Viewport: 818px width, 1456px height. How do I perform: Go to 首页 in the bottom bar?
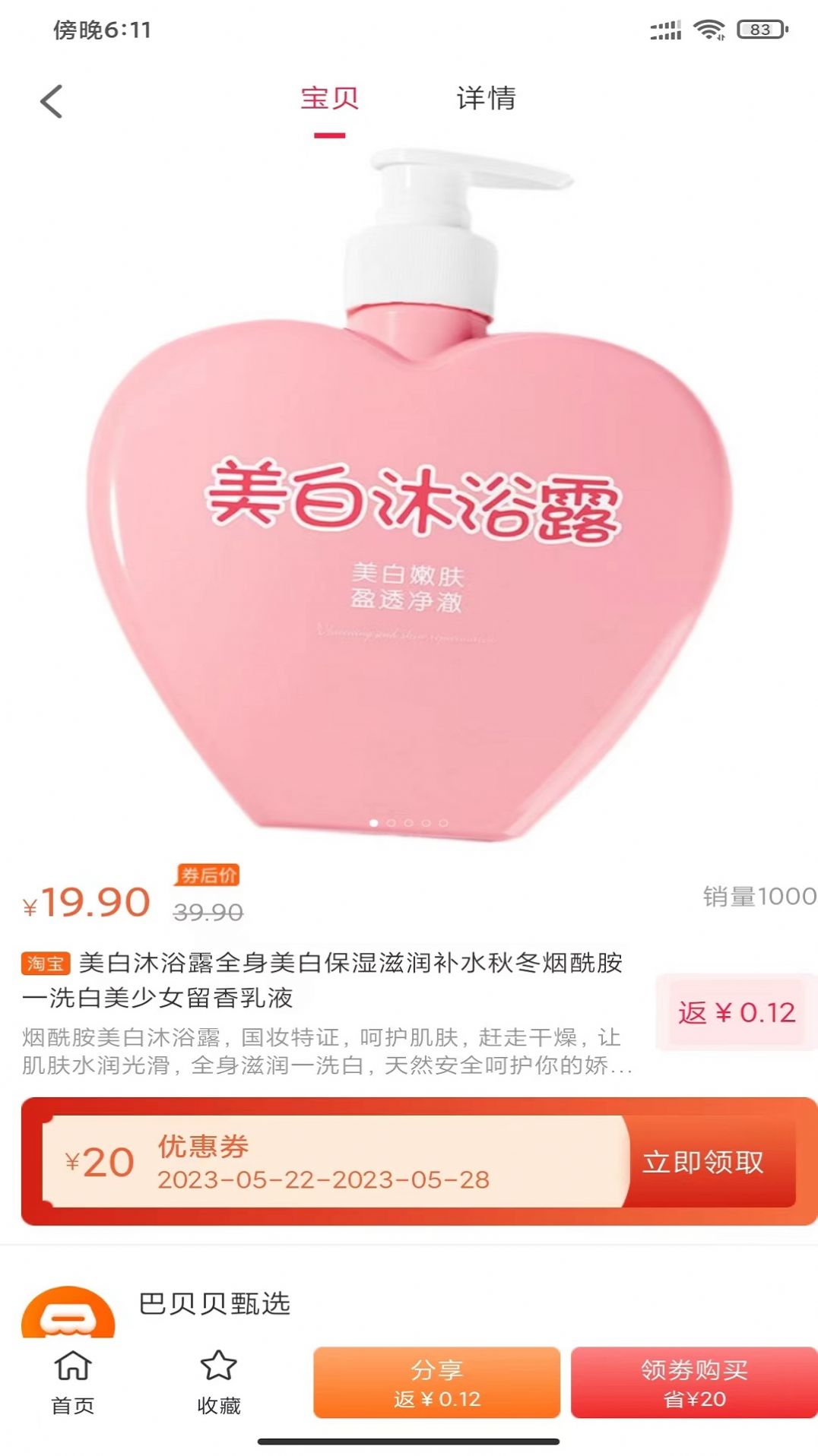click(73, 1383)
